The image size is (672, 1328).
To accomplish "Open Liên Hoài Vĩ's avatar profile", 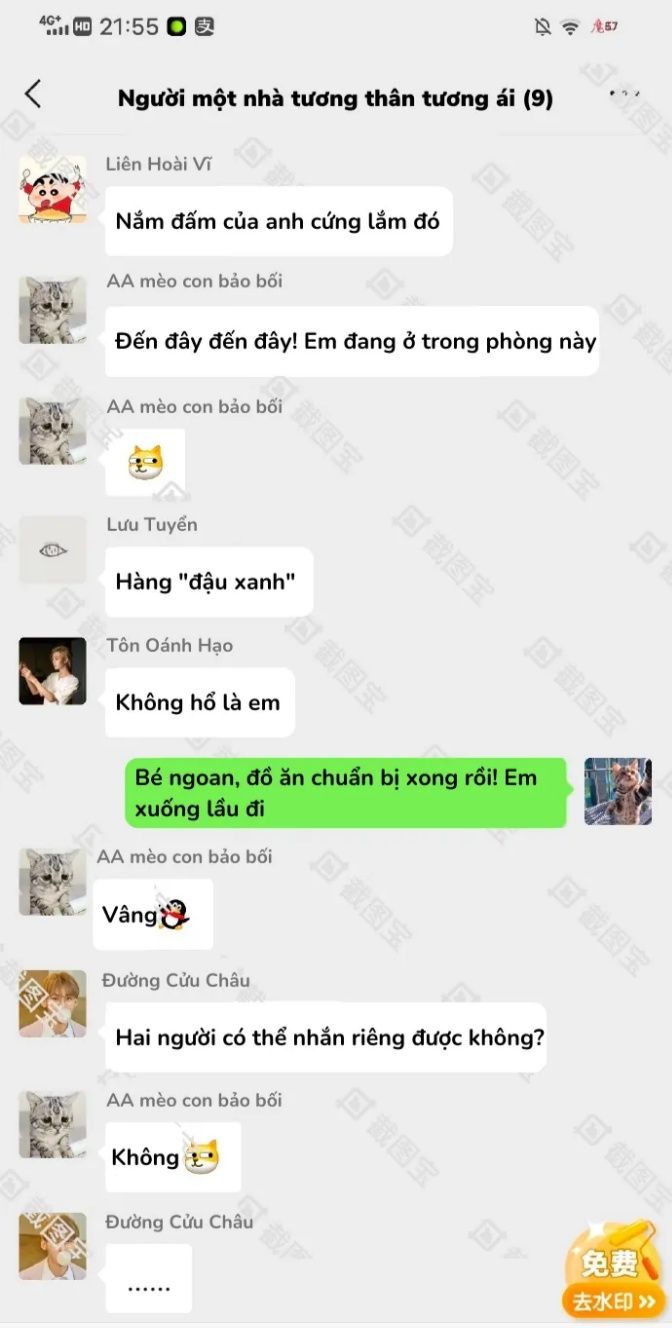I will (52, 189).
